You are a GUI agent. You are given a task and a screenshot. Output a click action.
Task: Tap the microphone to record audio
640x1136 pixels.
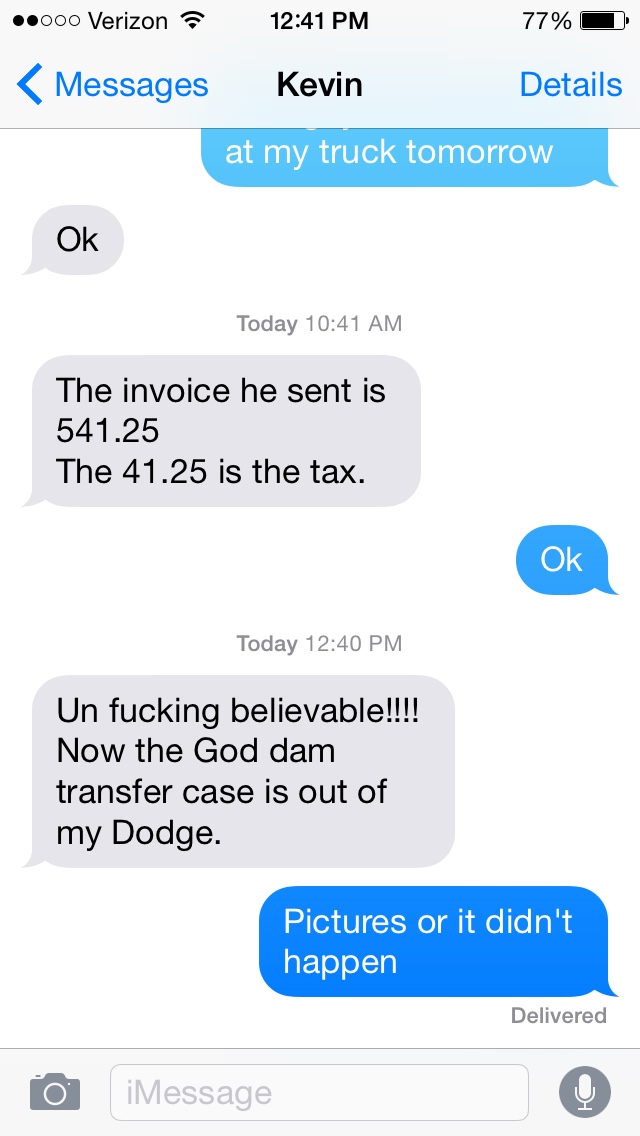[x=584, y=1092]
